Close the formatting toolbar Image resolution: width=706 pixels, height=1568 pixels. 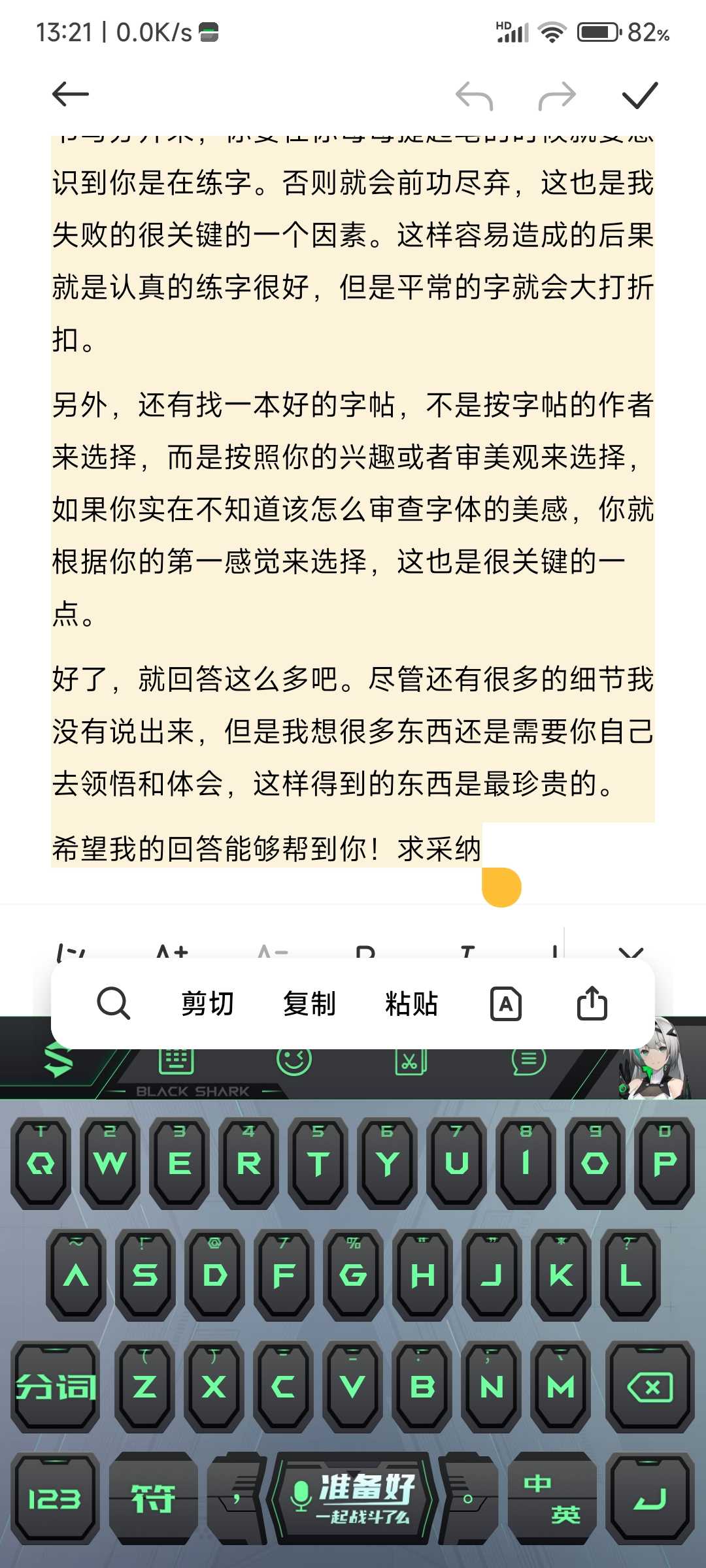coord(631,952)
